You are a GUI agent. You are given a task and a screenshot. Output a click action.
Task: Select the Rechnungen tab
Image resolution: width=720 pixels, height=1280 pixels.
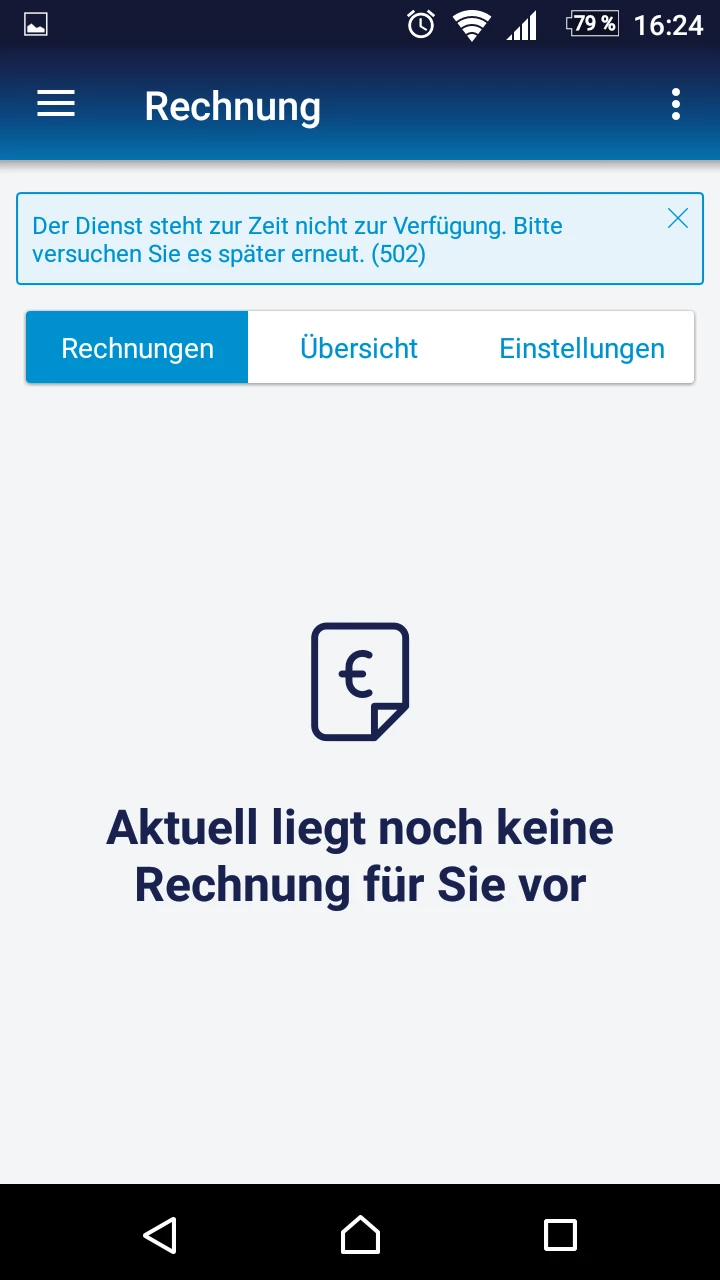pyautogui.click(x=137, y=347)
